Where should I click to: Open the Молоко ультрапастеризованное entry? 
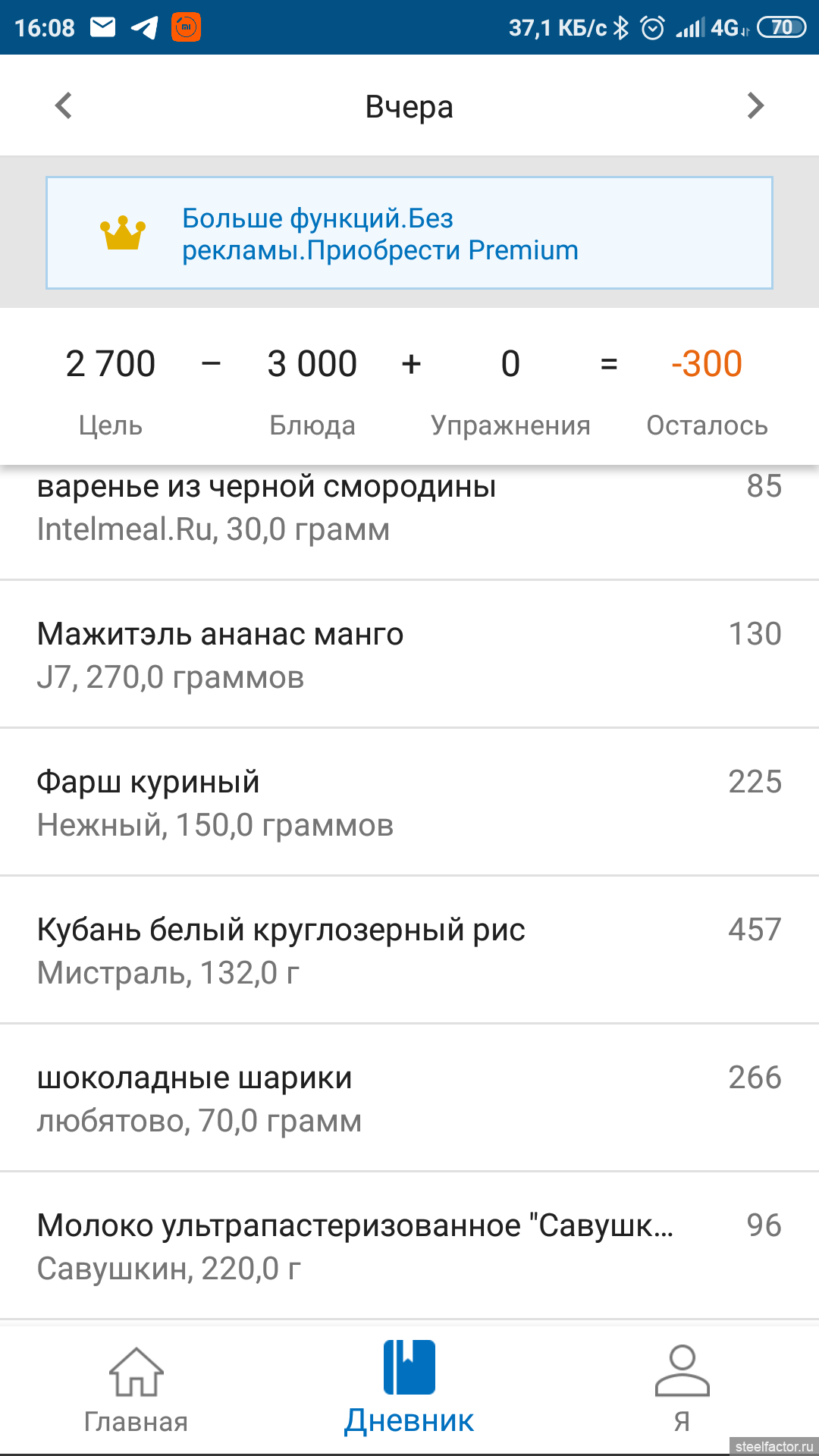point(409,1246)
